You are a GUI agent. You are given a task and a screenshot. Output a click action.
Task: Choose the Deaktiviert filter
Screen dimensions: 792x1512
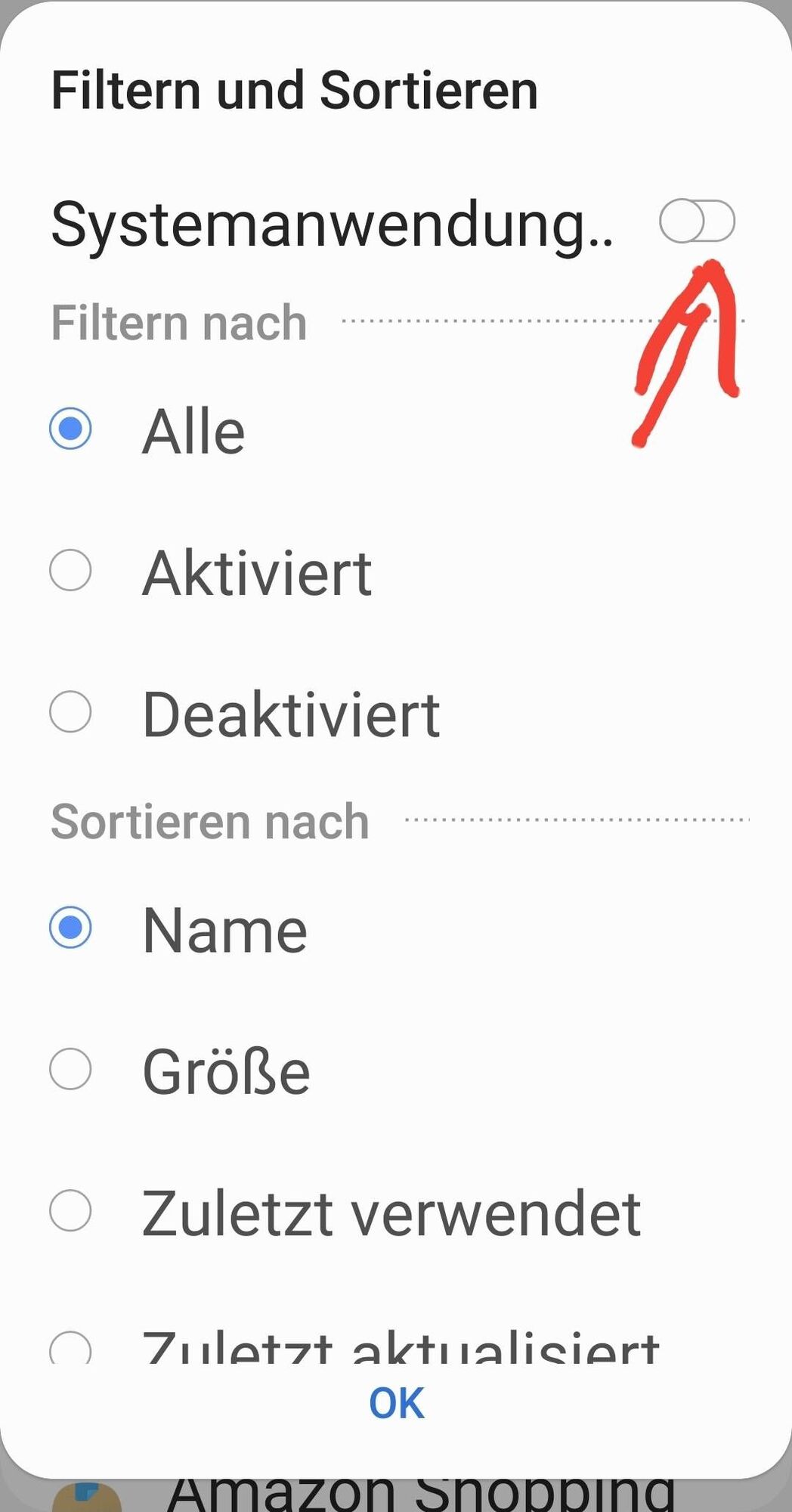[71, 712]
